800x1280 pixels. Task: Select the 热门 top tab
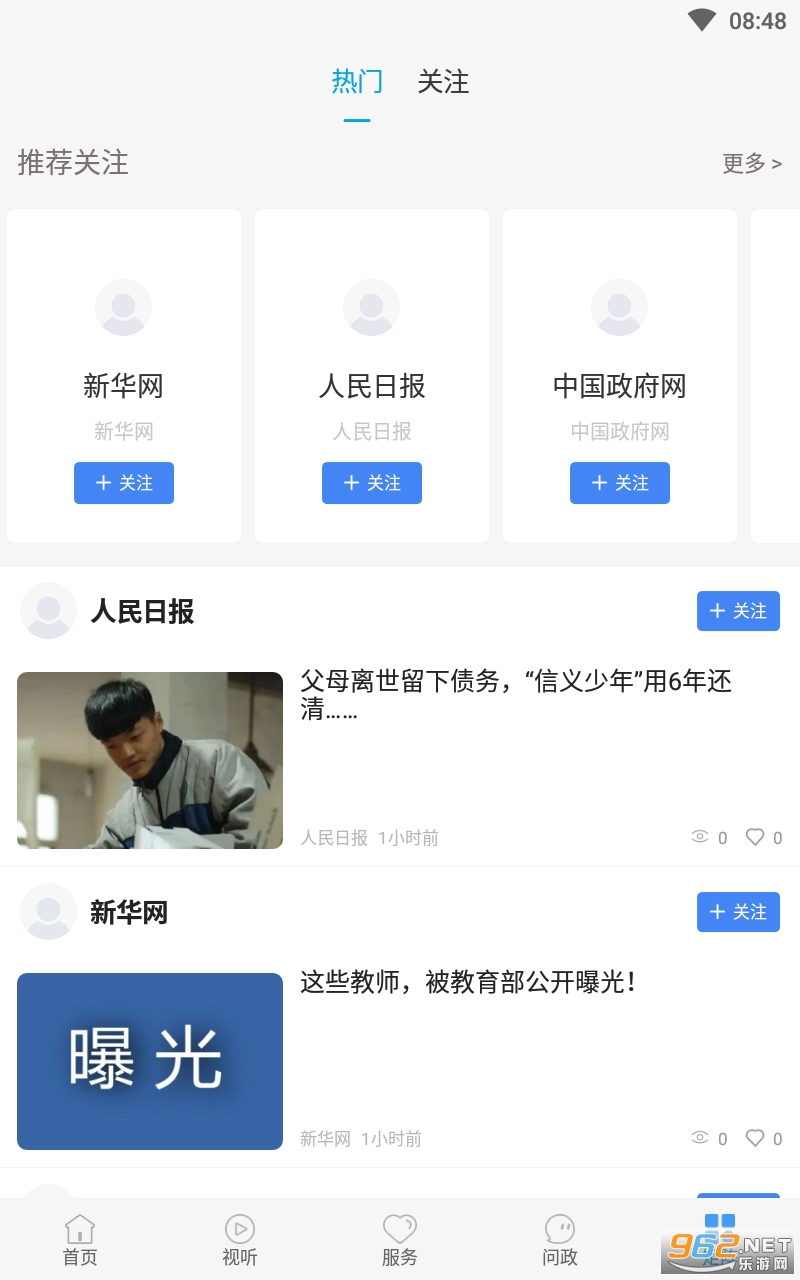357,82
